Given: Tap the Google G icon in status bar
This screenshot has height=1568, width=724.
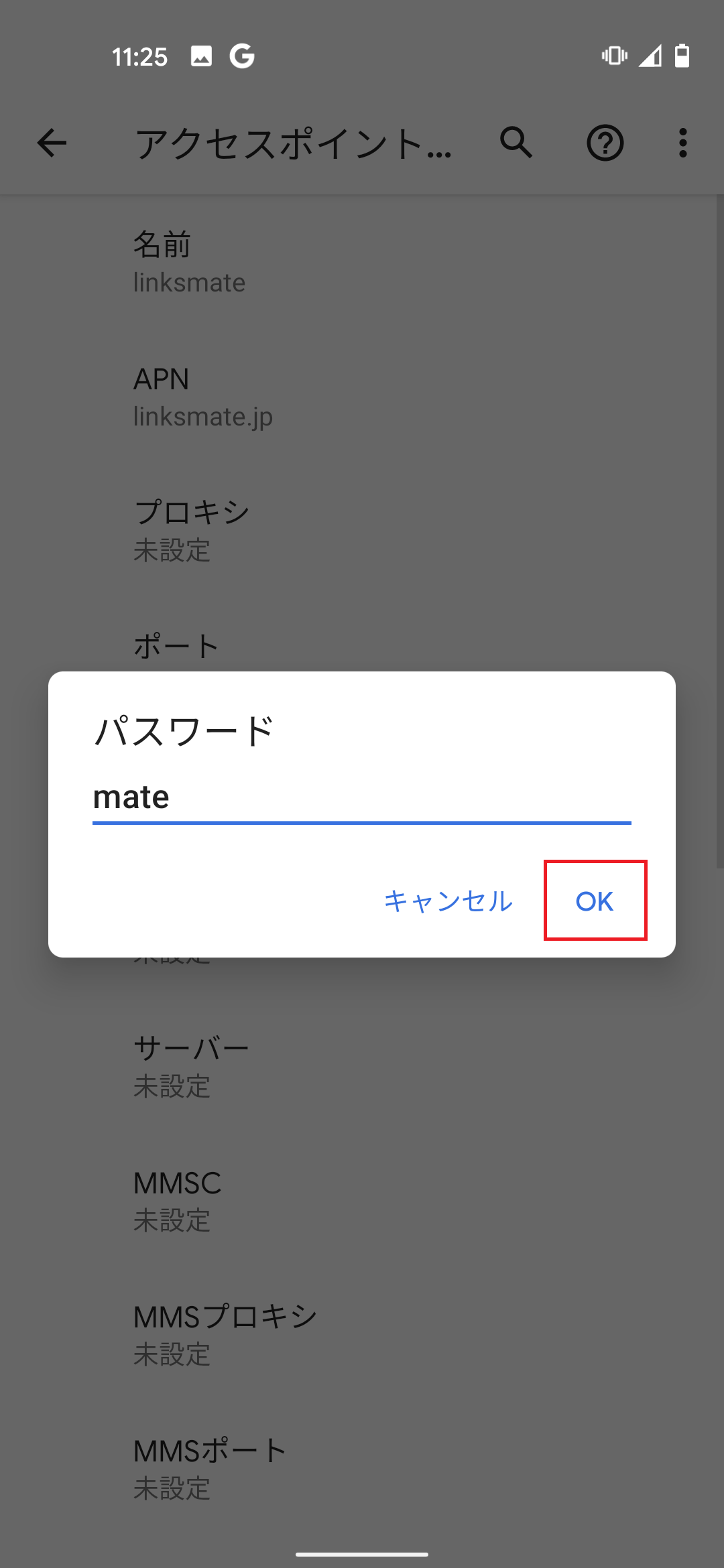Looking at the screenshot, I should click(243, 56).
